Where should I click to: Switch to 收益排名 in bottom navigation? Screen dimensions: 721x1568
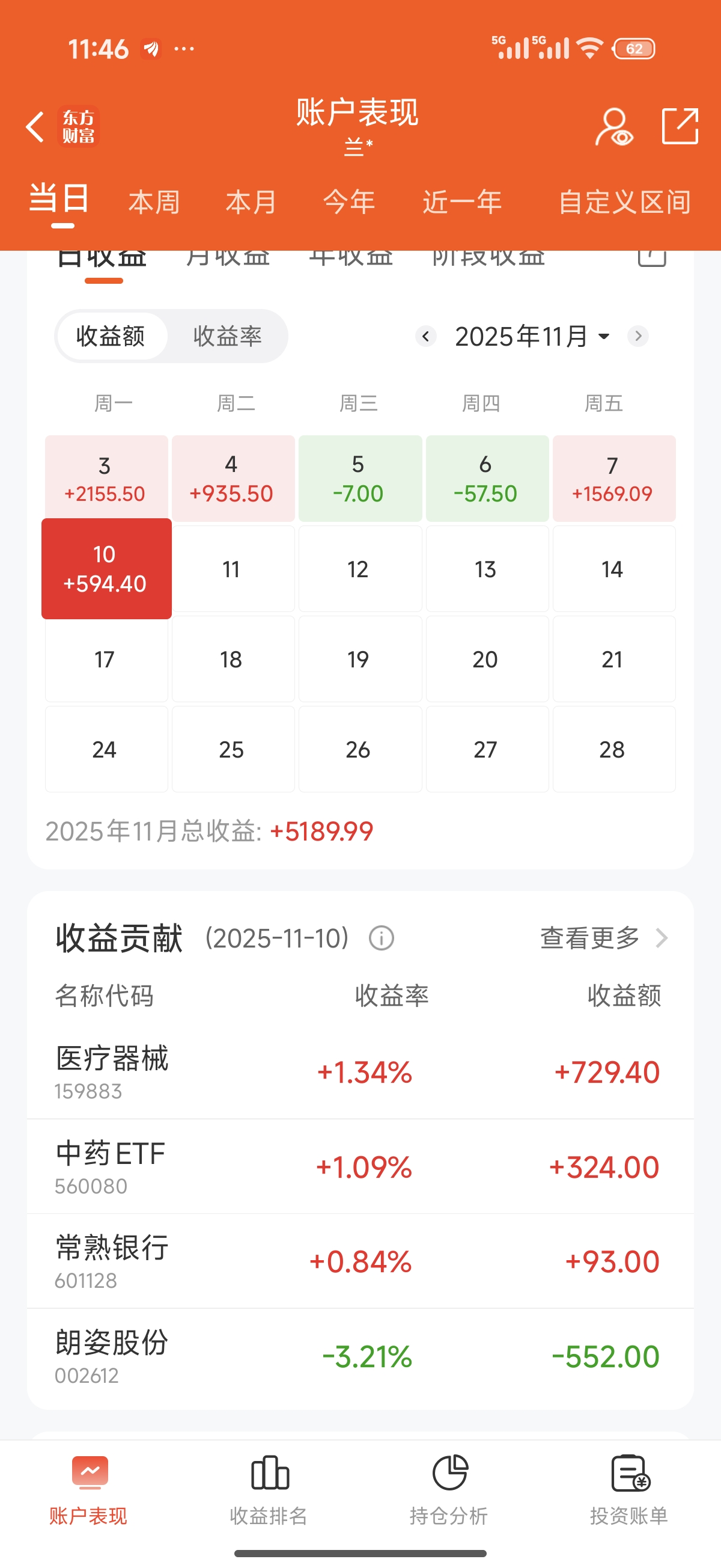click(269, 1489)
